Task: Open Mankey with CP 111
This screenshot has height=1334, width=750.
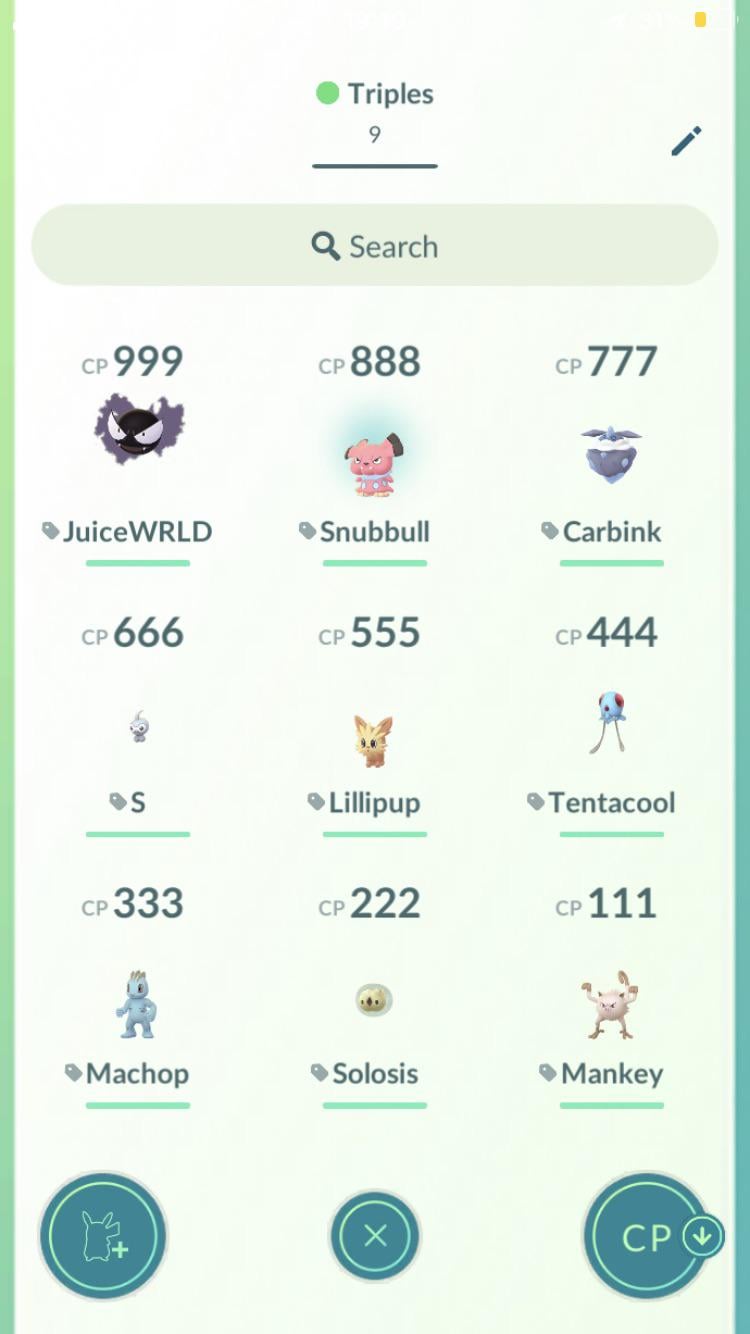Action: (611, 1004)
